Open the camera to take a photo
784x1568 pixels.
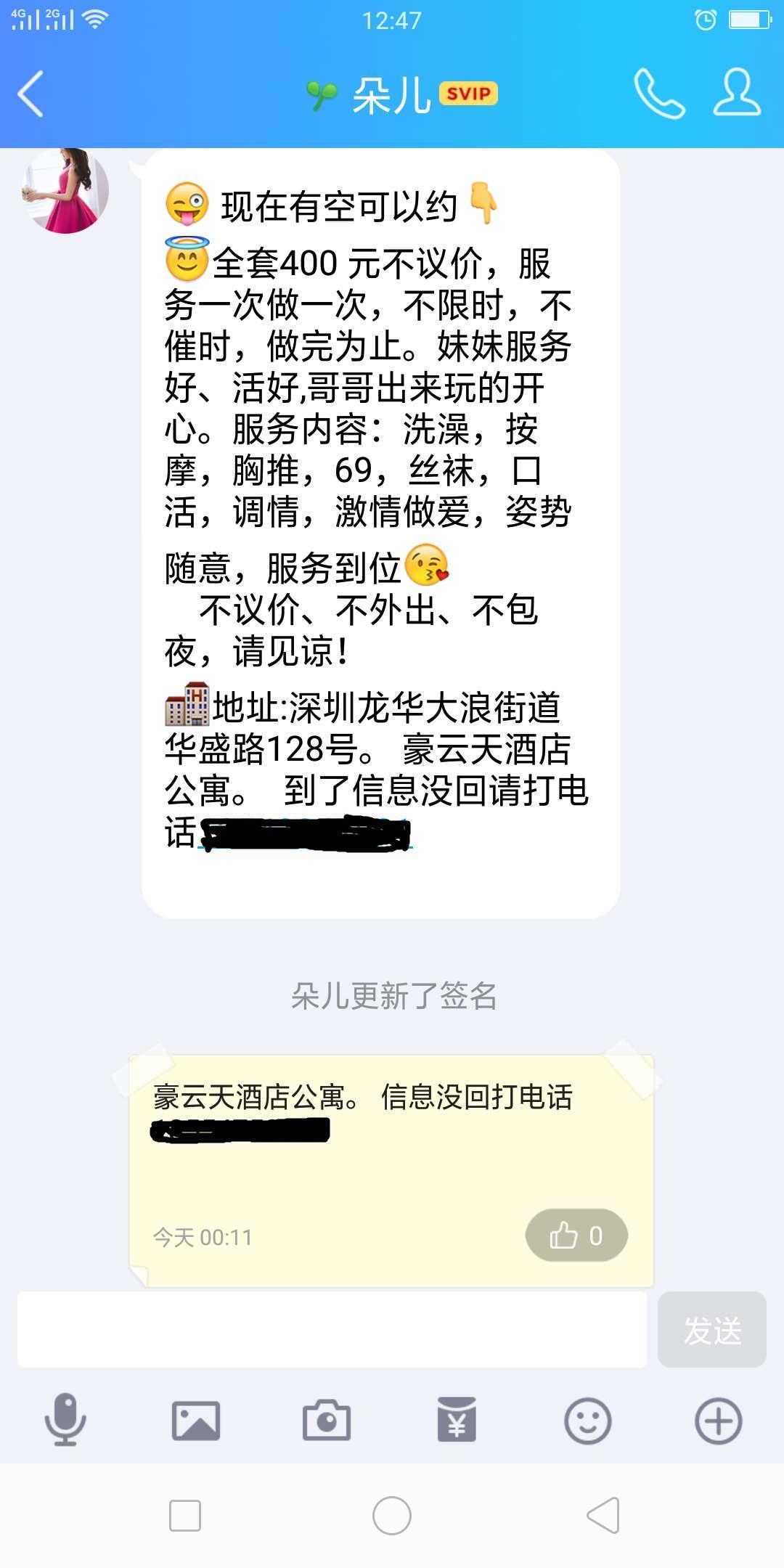[x=325, y=1421]
